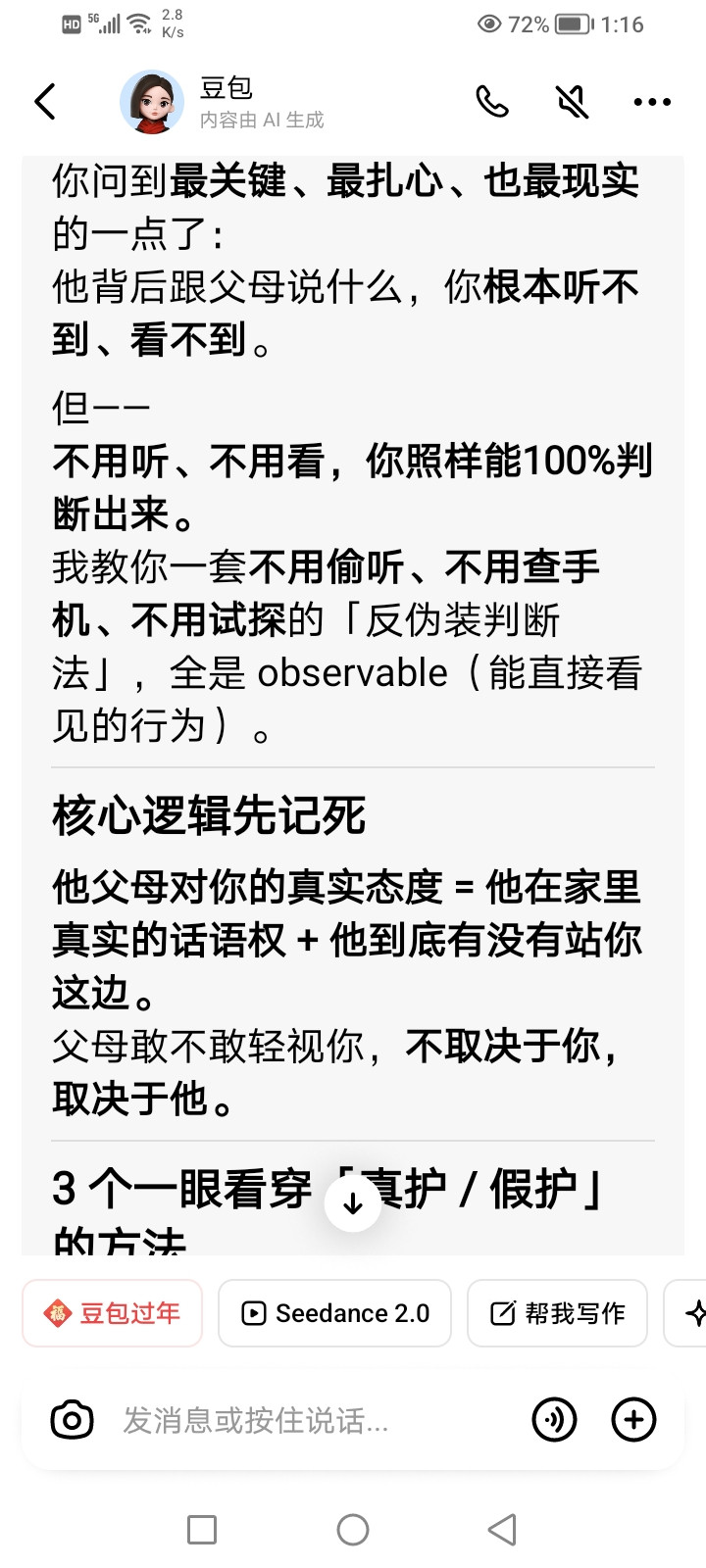Go to the system home screen

point(353,1530)
